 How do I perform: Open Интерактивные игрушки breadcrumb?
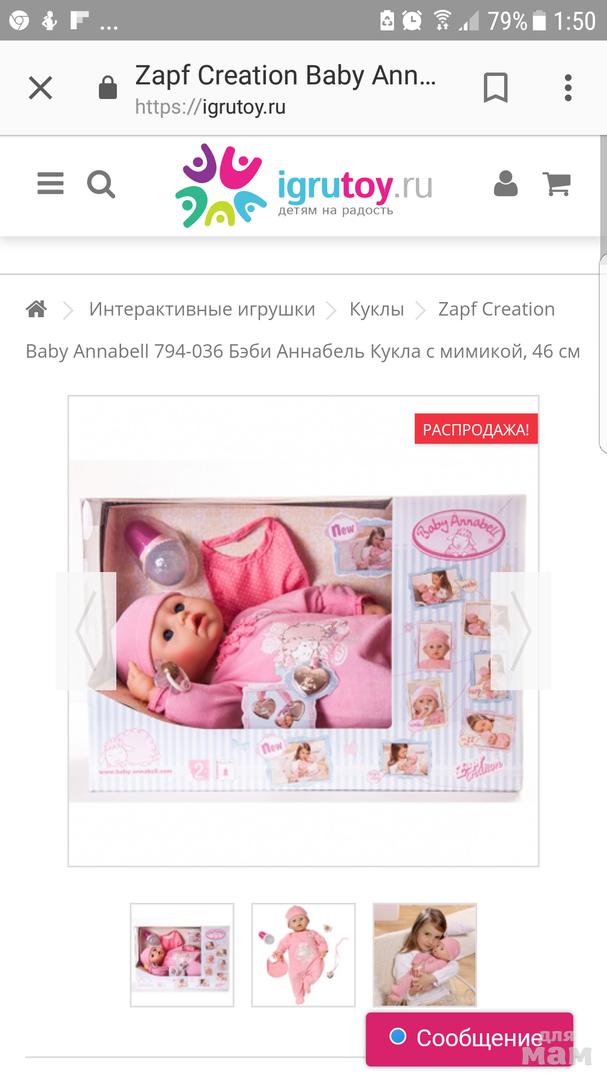pos(202,309)
